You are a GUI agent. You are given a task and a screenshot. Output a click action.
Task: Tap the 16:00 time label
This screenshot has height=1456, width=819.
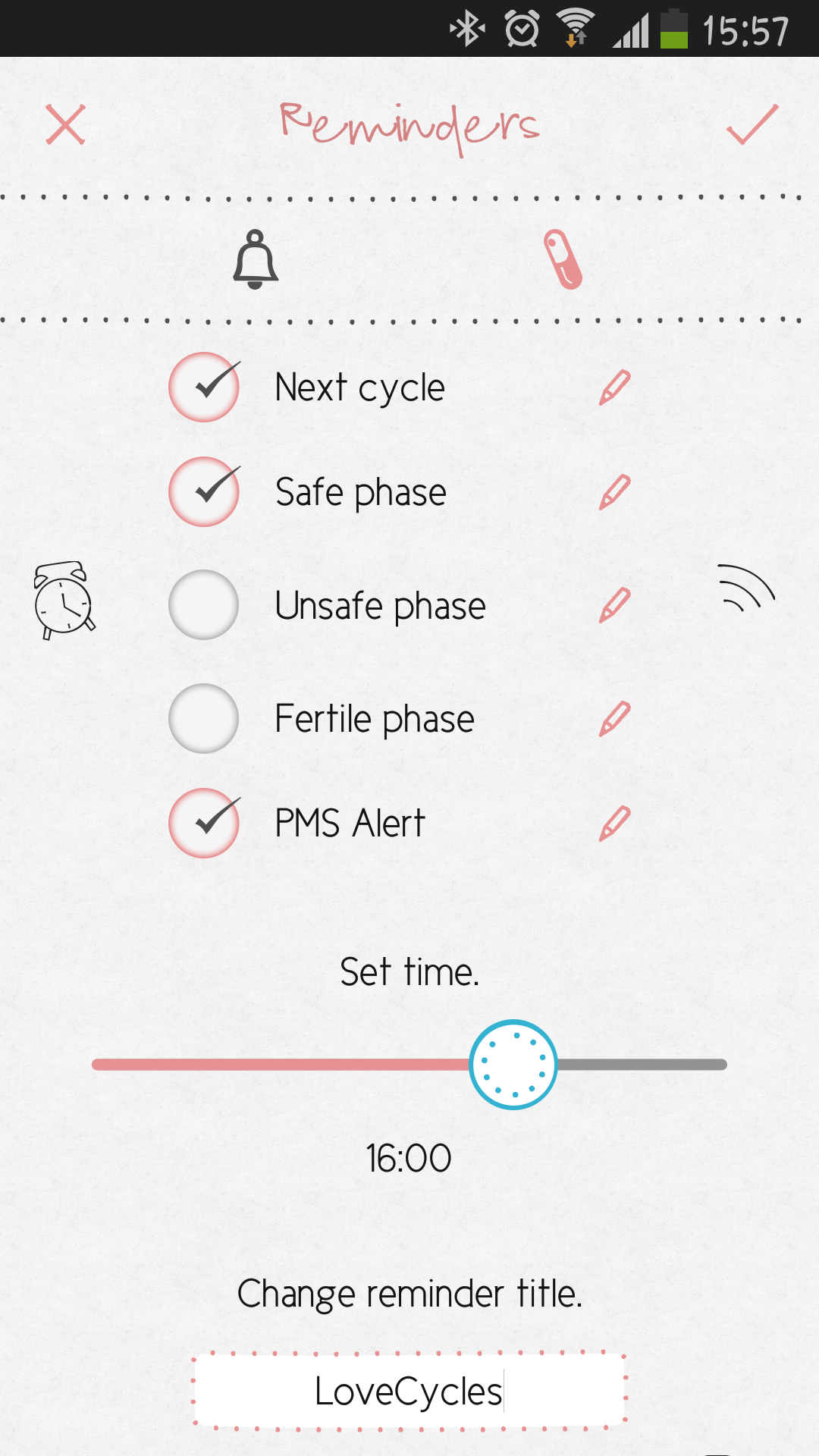(x=409, y=1156)
